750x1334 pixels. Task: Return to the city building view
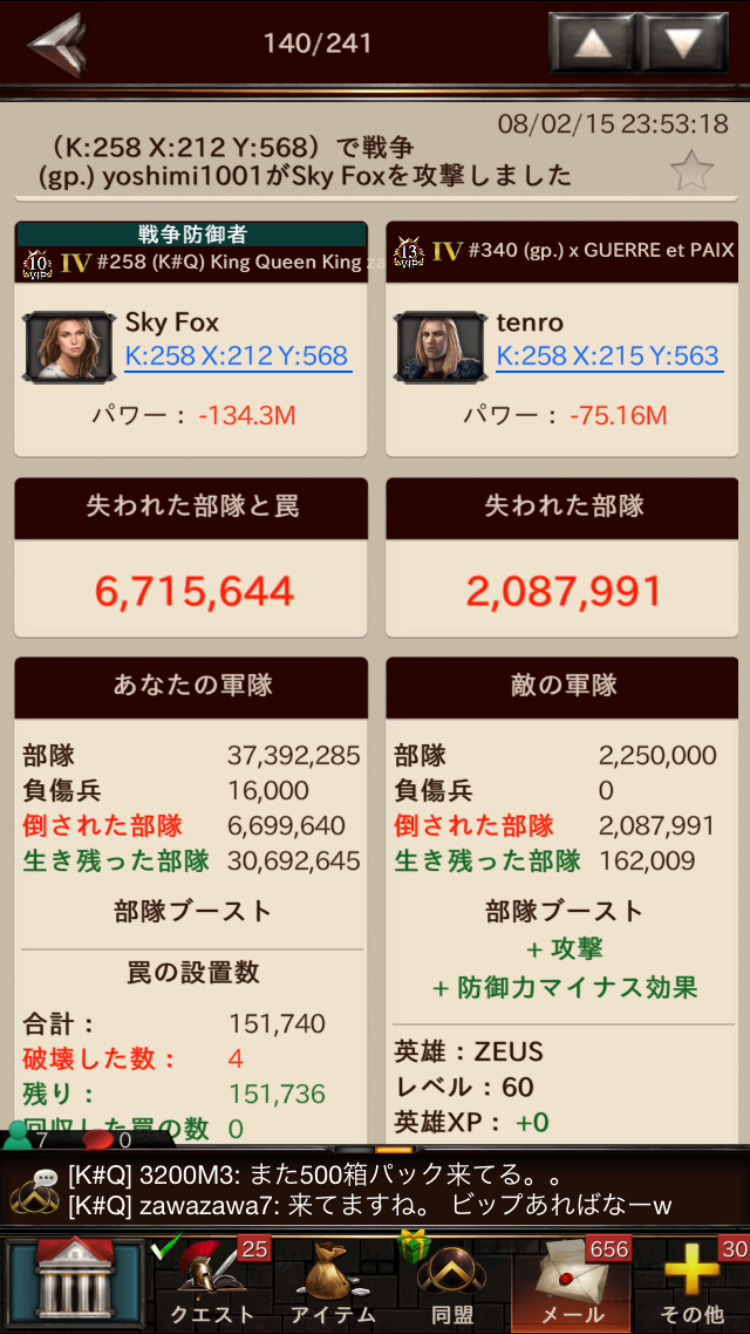tap(75, 1282)
